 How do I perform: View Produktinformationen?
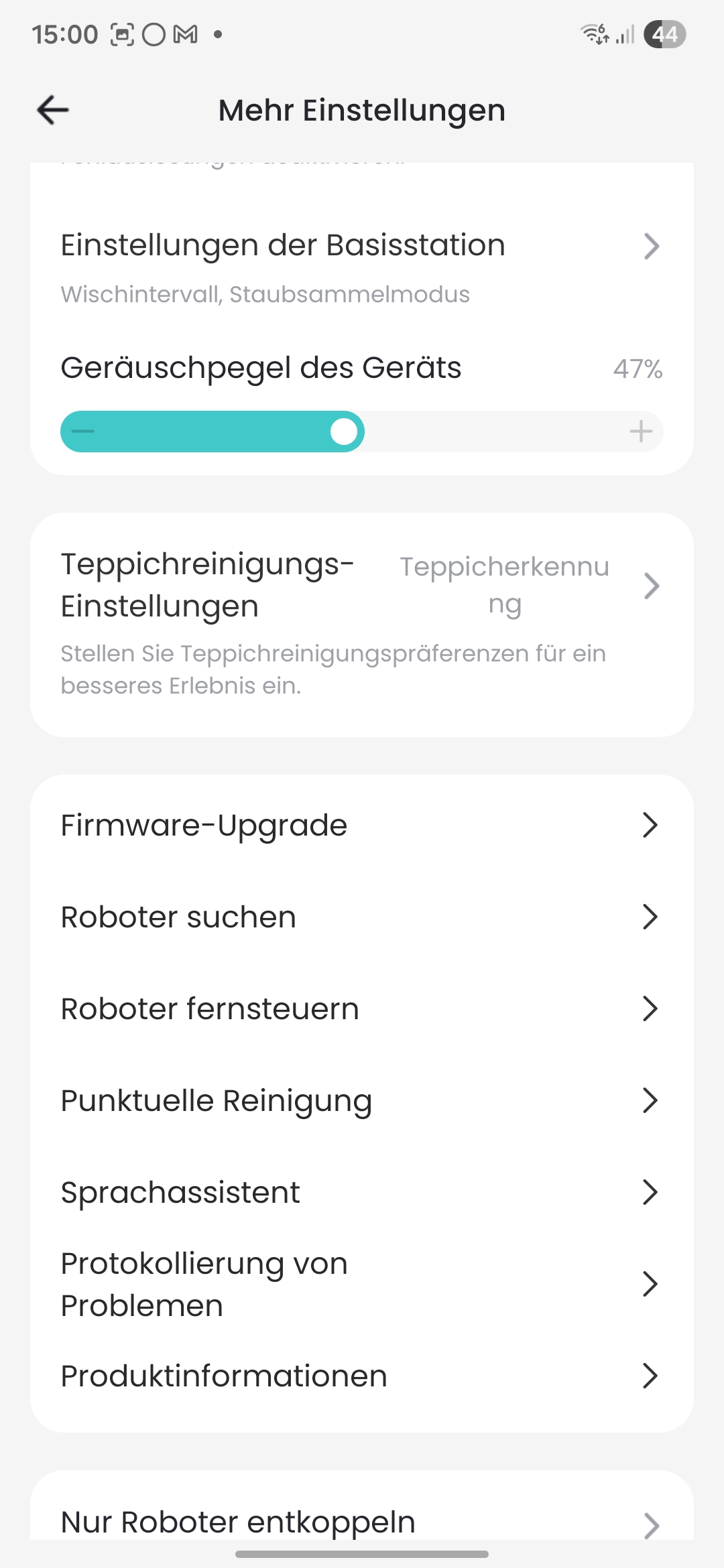361,1376
